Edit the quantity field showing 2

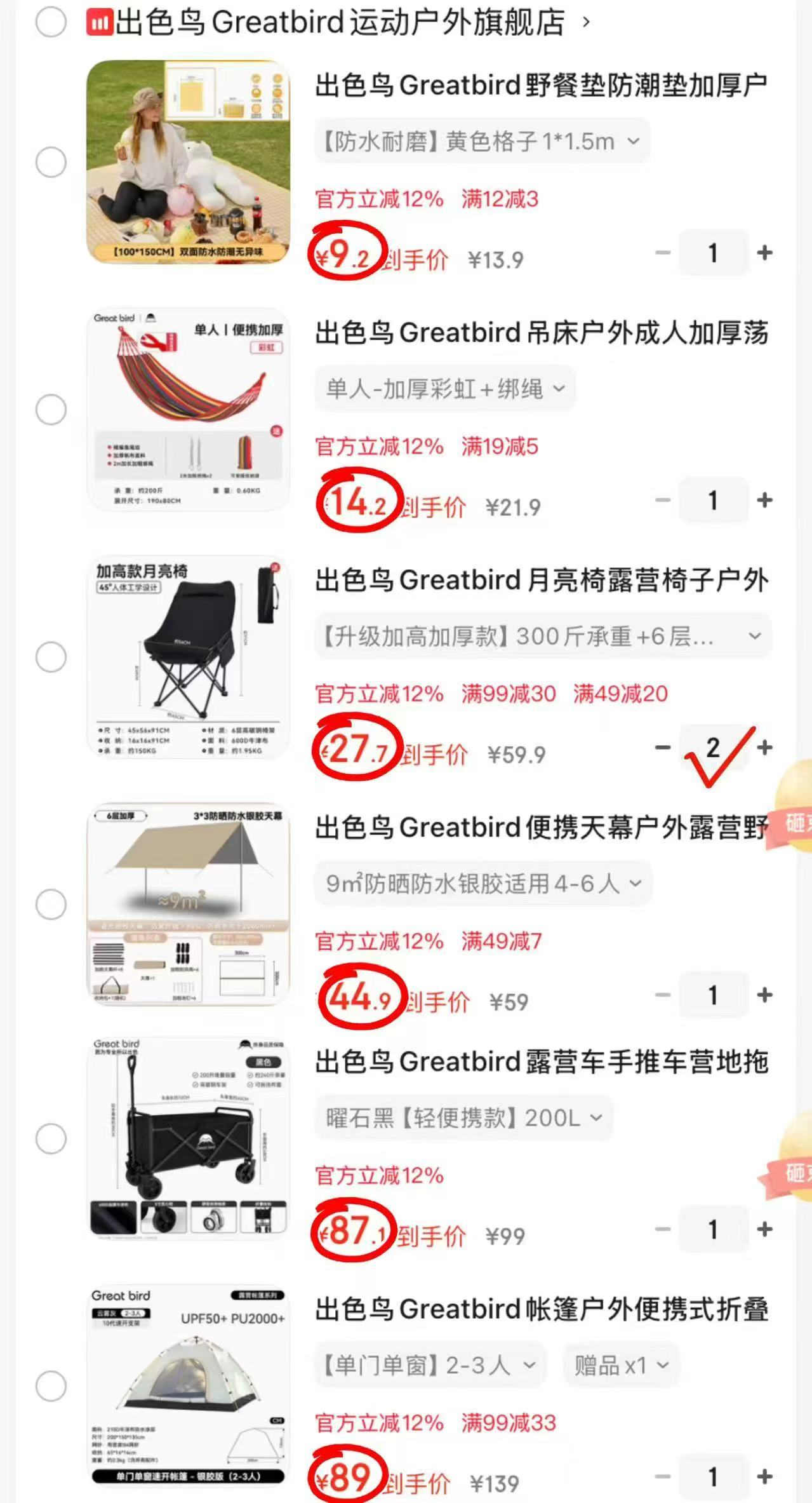point(713,748)
